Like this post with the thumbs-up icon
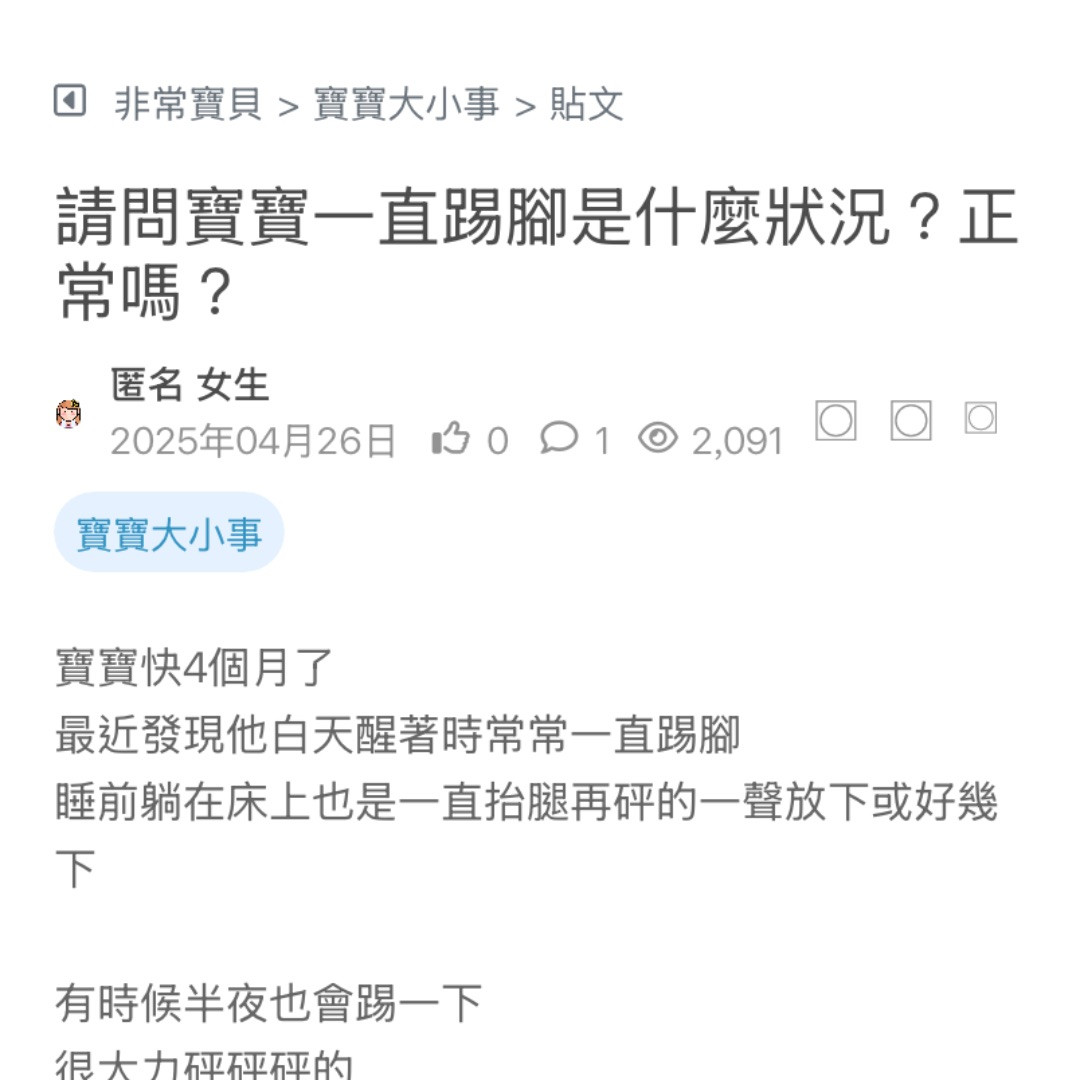The height and width of the screenshot is (1080, 1080). 451,439
